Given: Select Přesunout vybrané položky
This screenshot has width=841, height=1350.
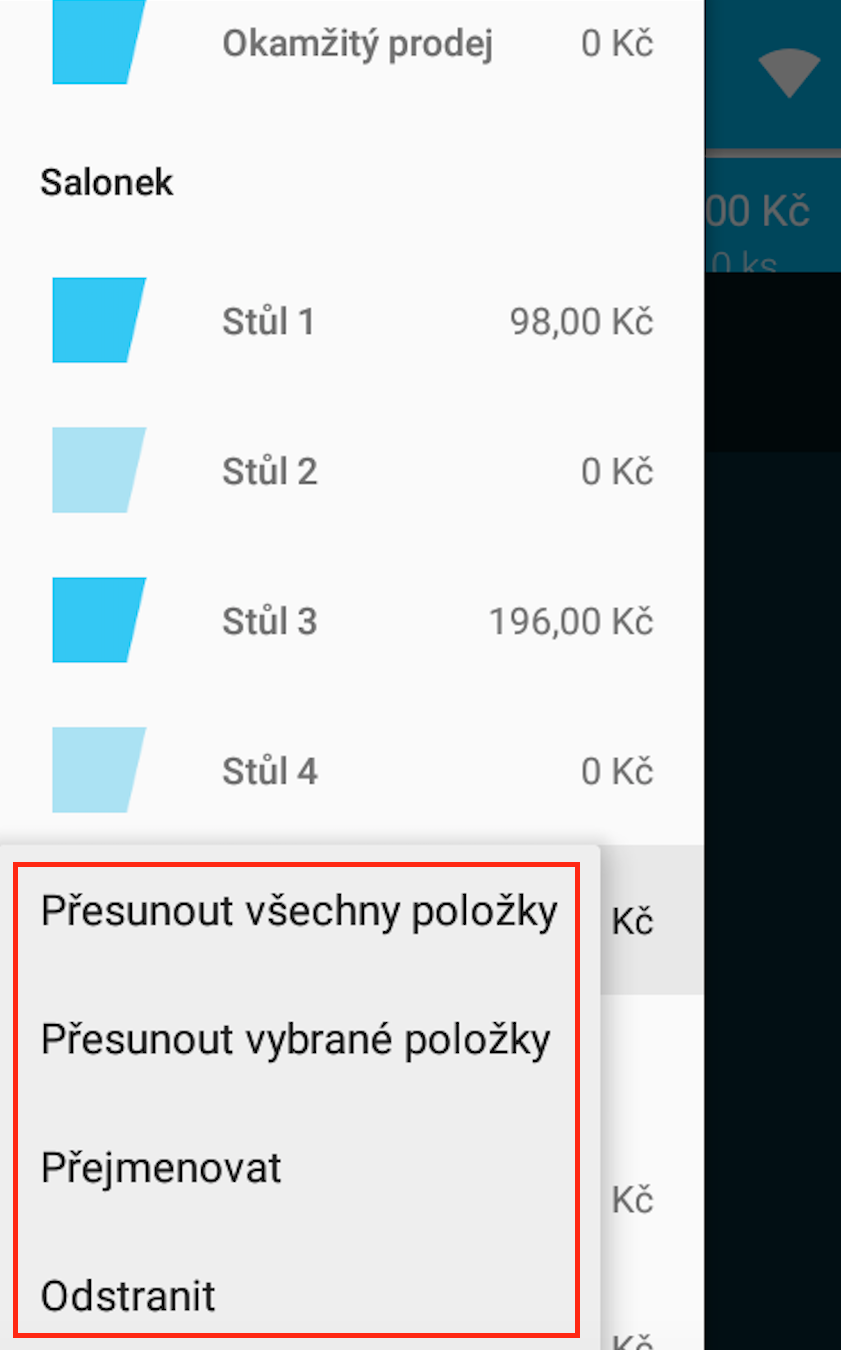Looking at the screenshot, I should coord(299,1040).
